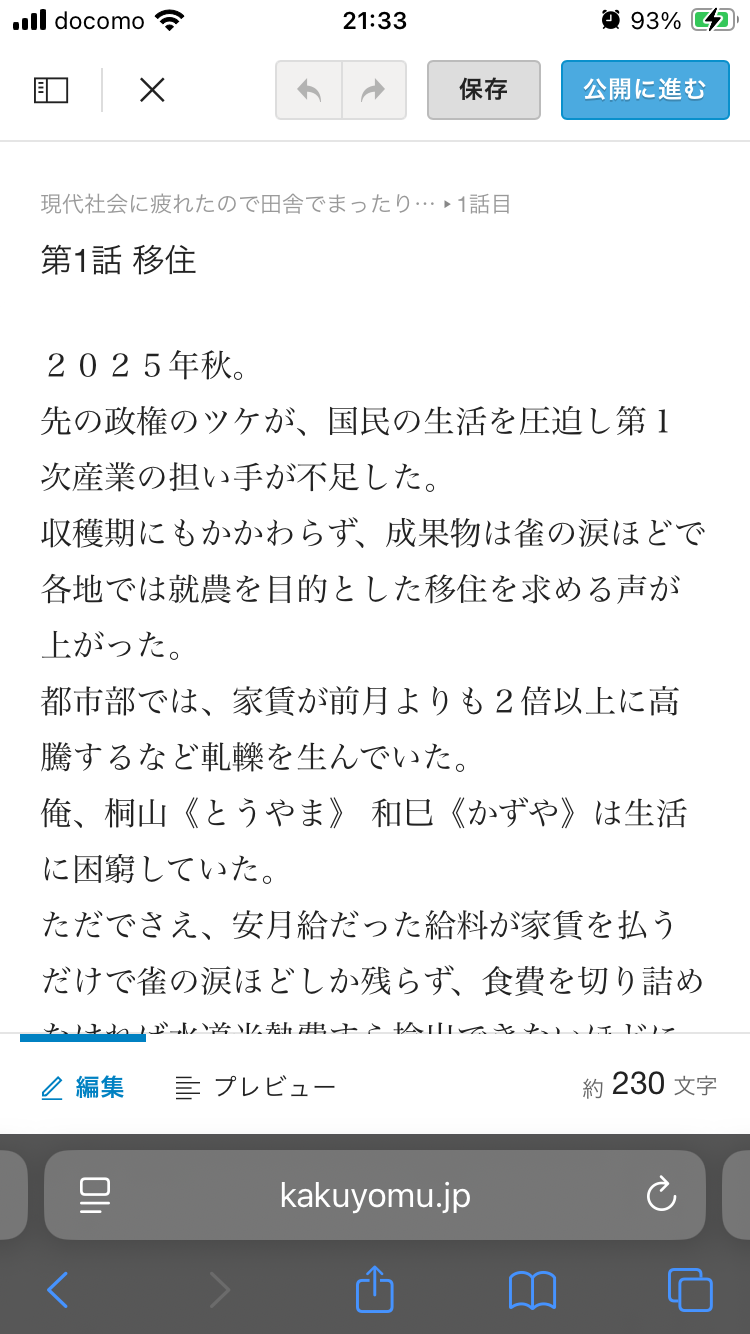
Task: Close the episode editor
Action: [x=152, y=91]
